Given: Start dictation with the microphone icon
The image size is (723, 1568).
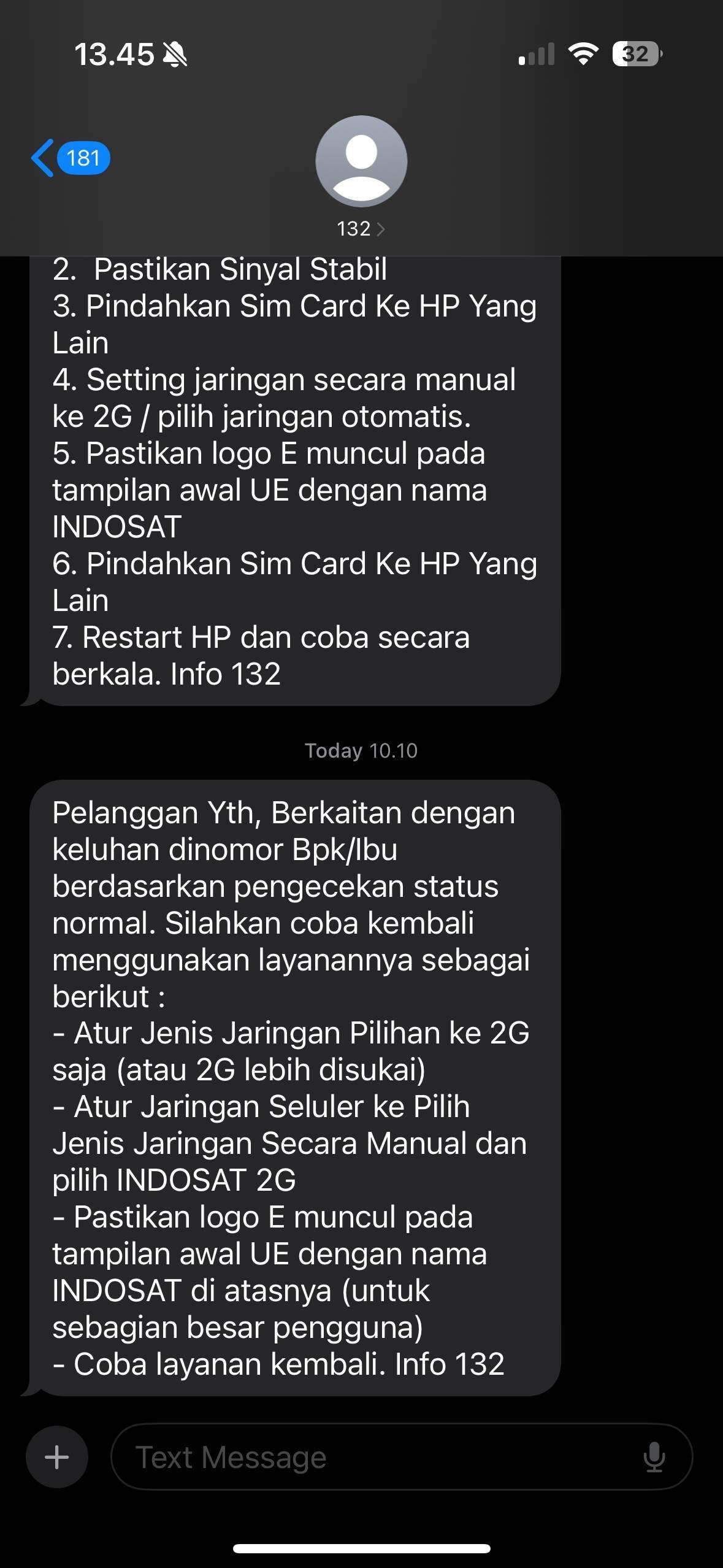Looking at the screenshot, I should (x=654, y=1457).
